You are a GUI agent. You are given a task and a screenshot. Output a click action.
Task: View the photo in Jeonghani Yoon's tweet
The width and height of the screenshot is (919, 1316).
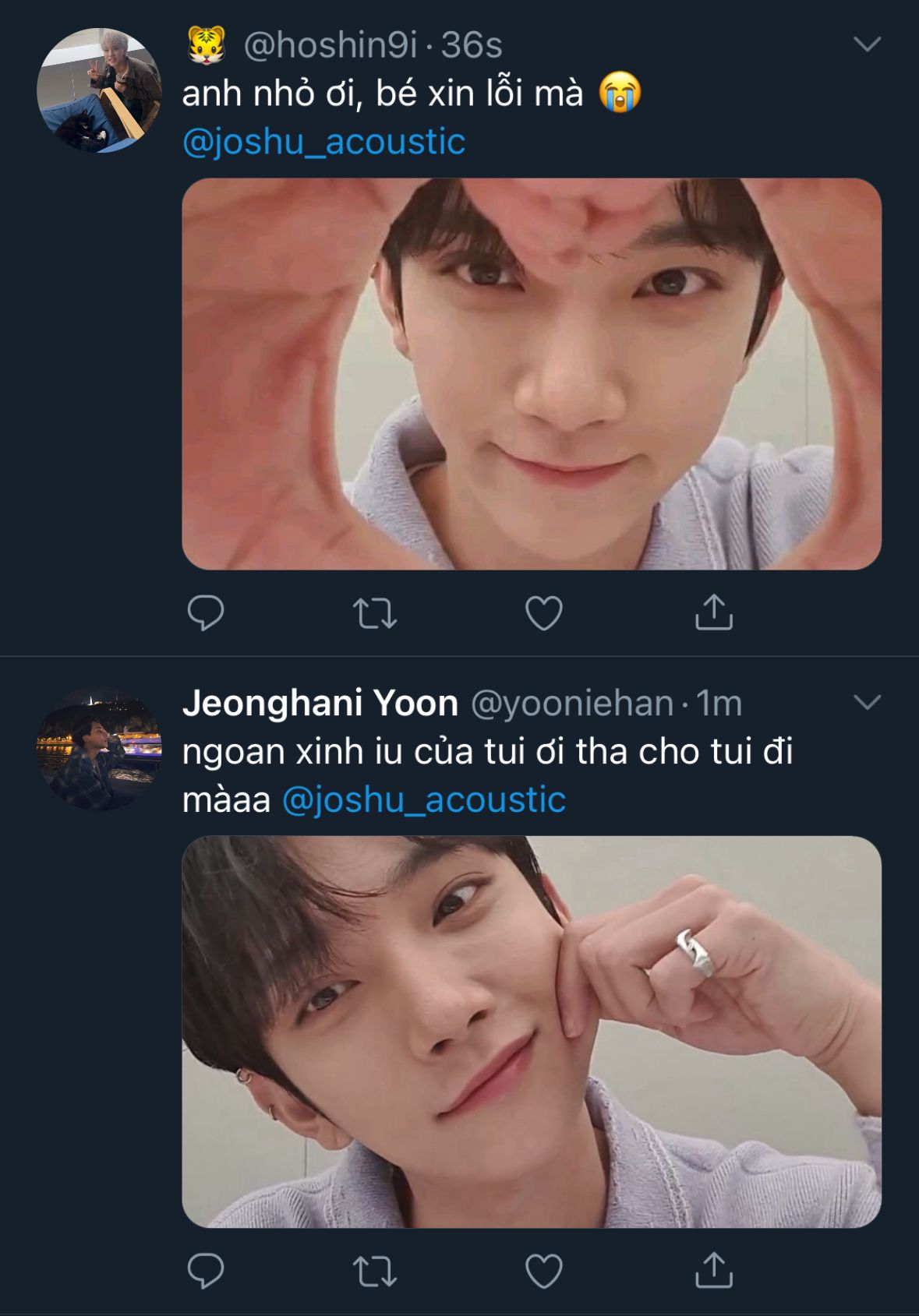[x=532, y=1032]
